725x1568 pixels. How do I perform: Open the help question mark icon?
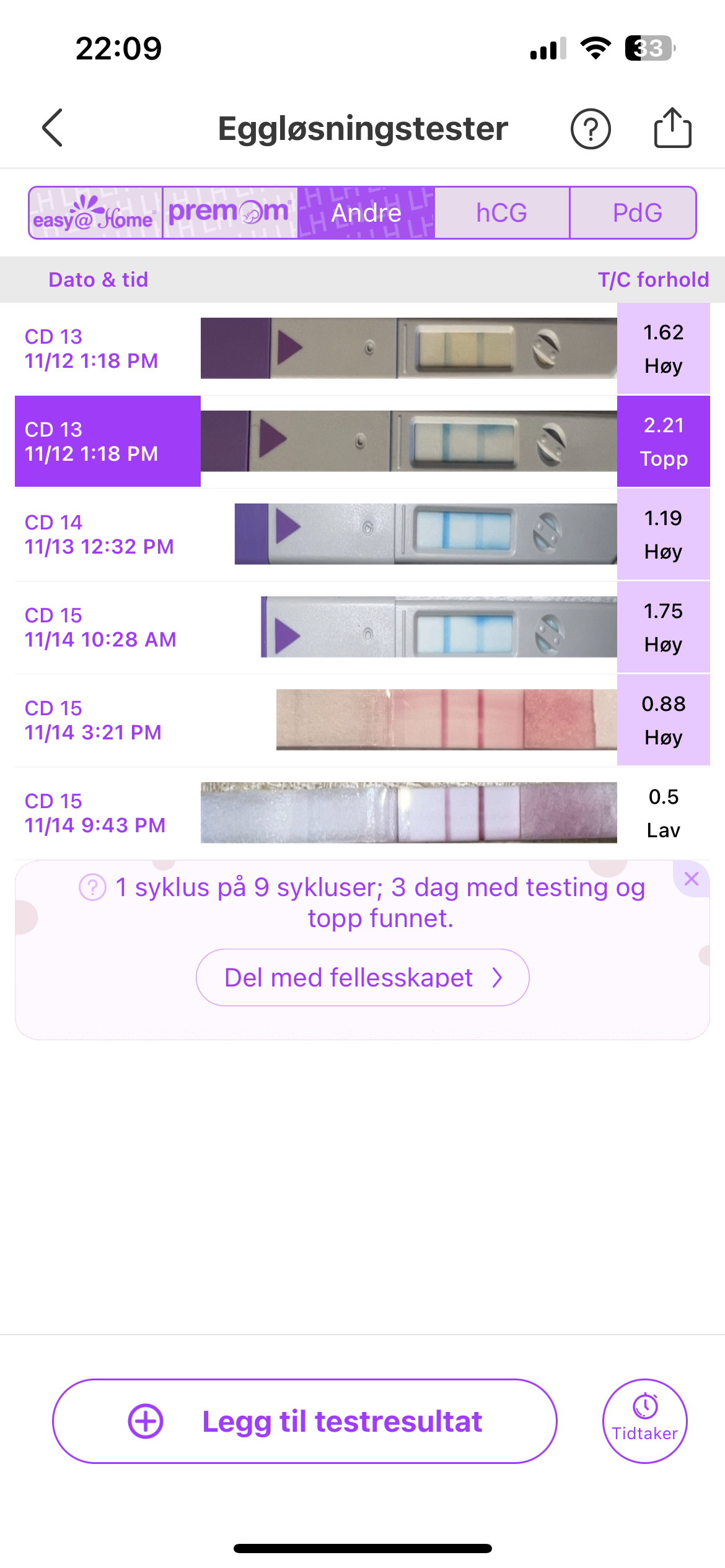(x=590, y=129)
